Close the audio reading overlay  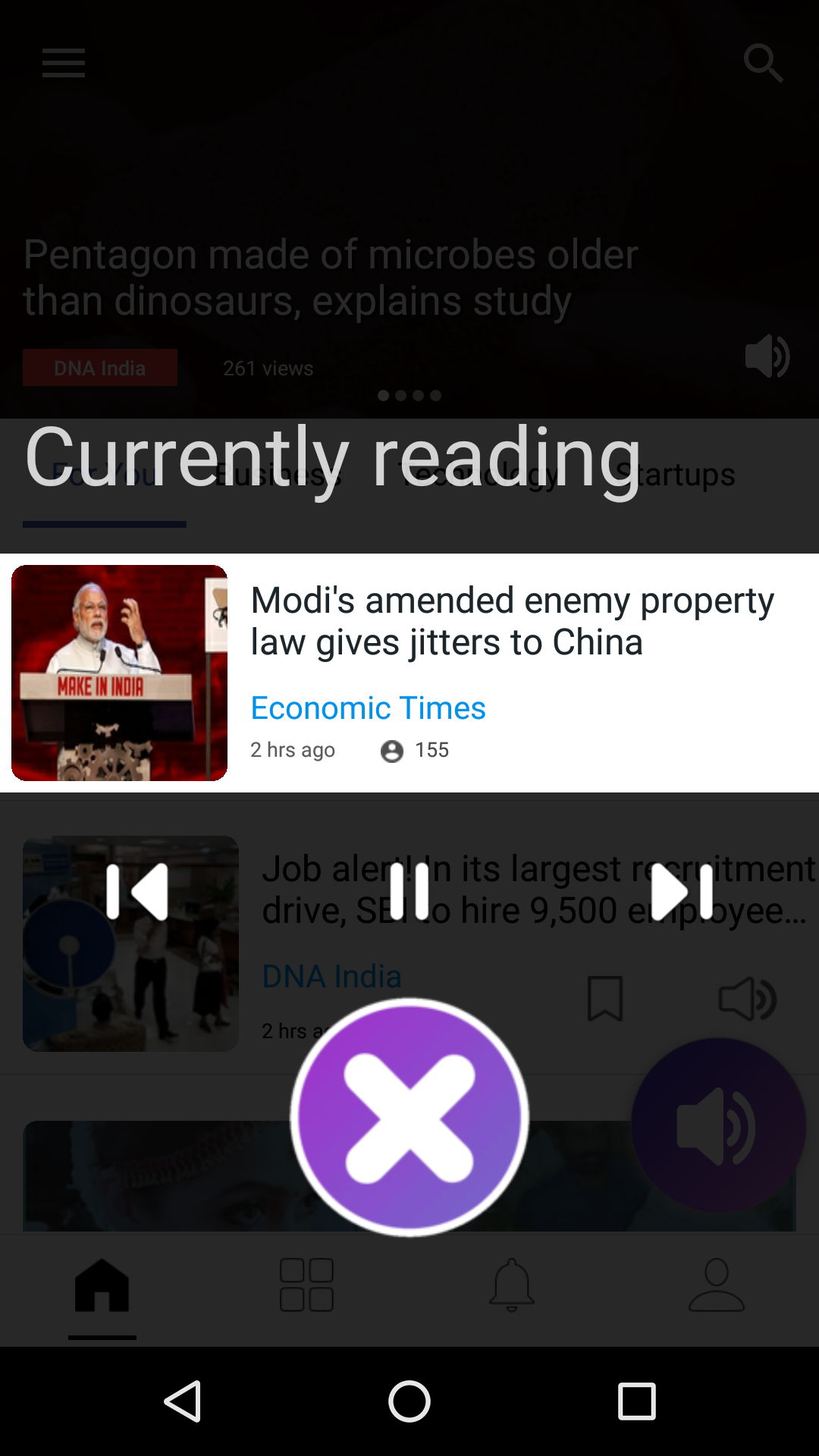coord(409,1117)
